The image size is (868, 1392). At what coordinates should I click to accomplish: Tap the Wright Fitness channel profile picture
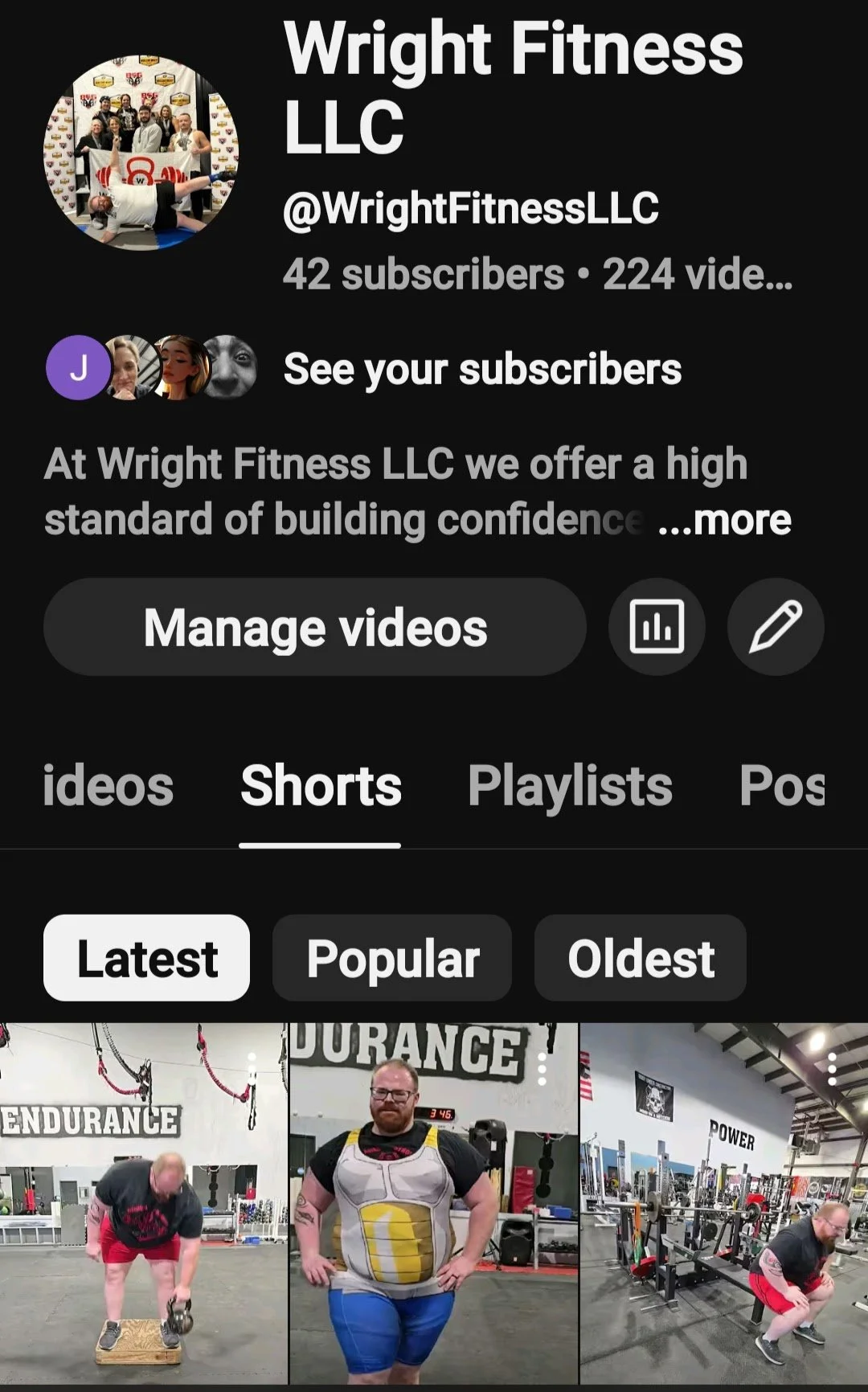point(141,153)
